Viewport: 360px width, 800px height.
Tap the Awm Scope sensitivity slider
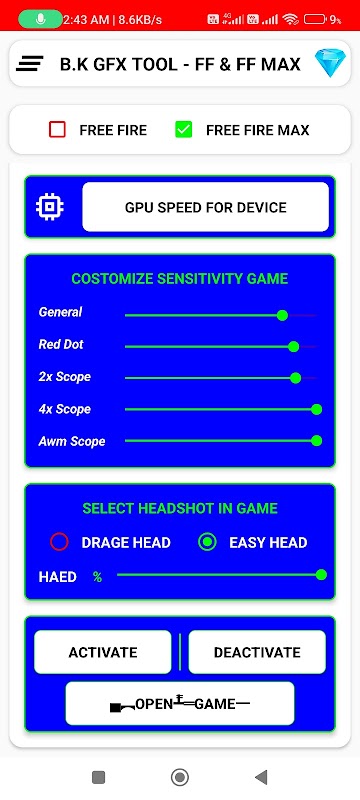[x=223, y=441]
